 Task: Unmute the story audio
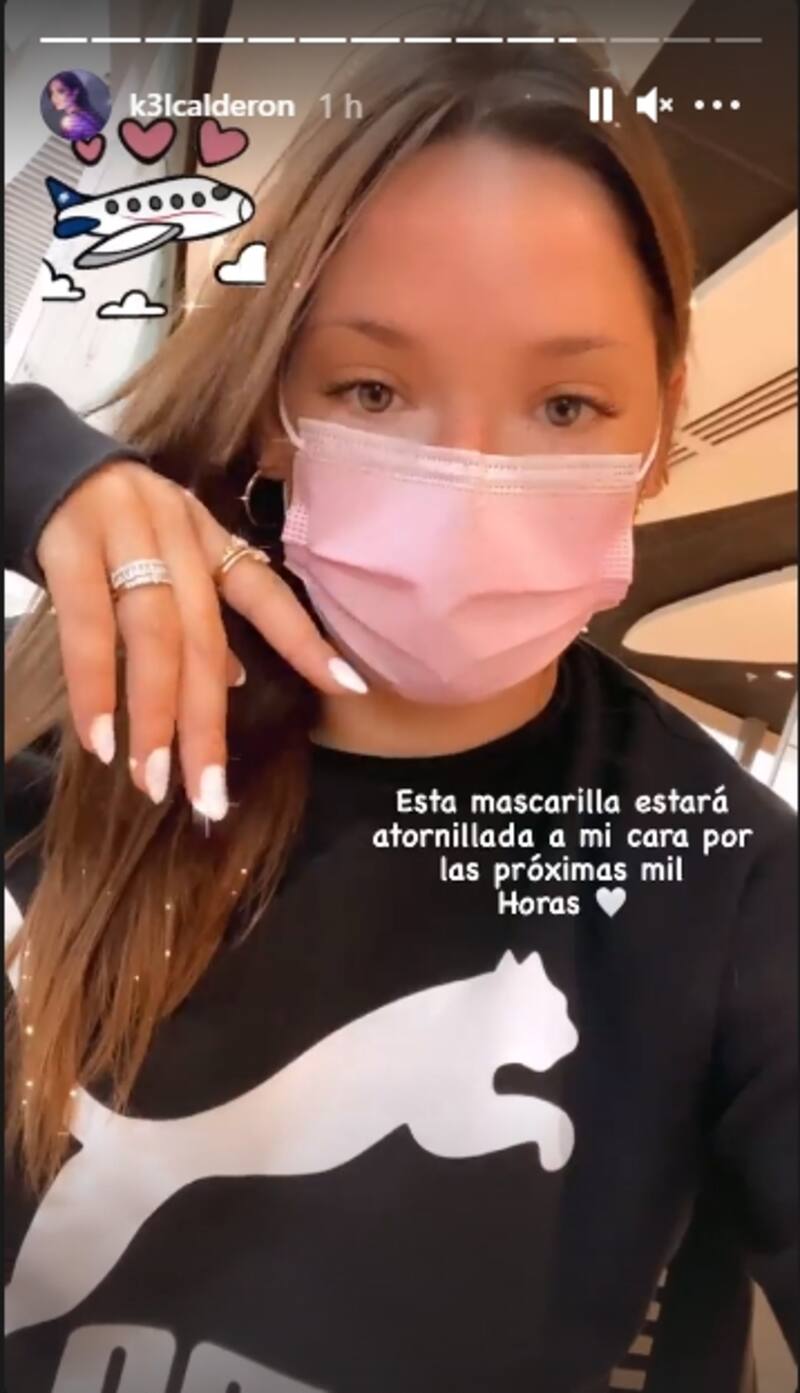655,104
